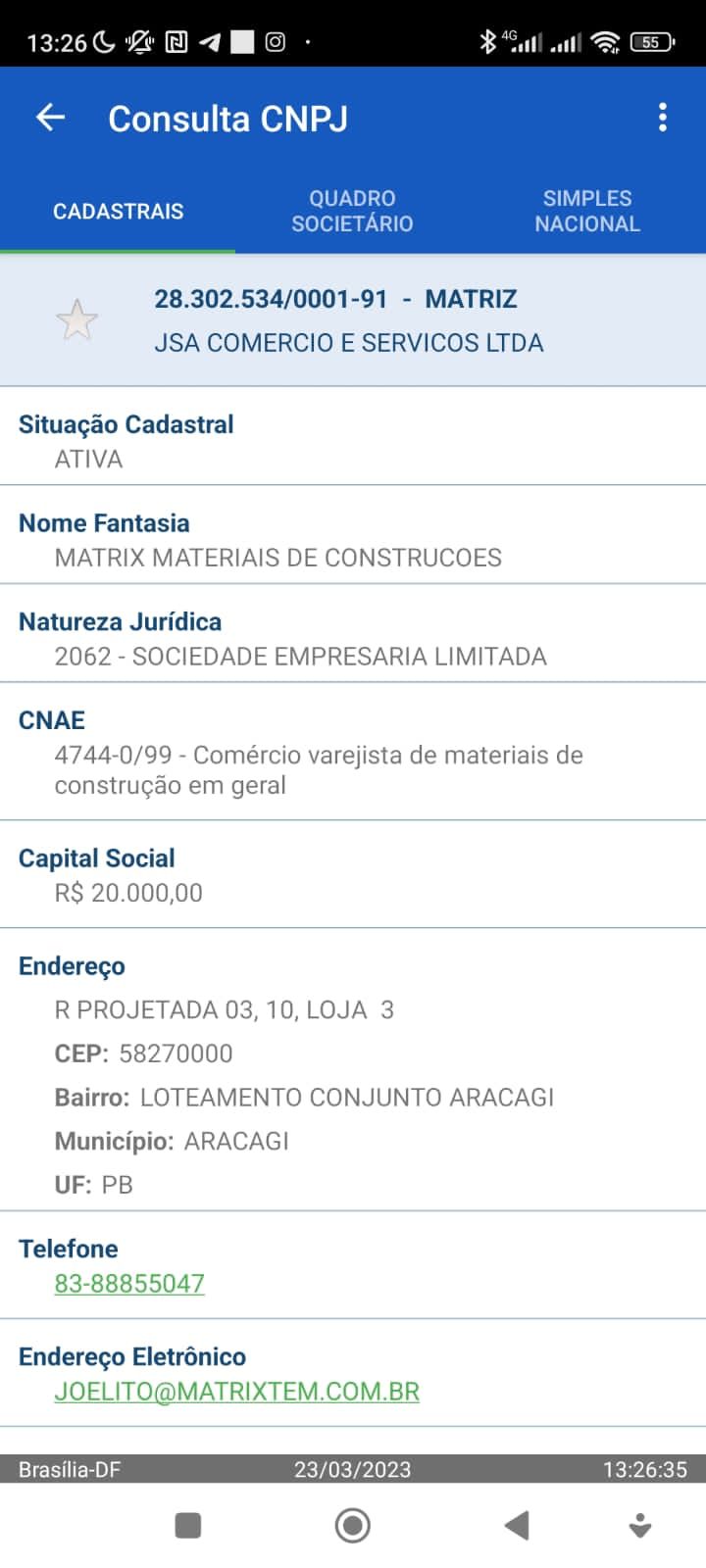Switch to the Simples Nacional tab
706x1568 pixels.
point(587,211)
